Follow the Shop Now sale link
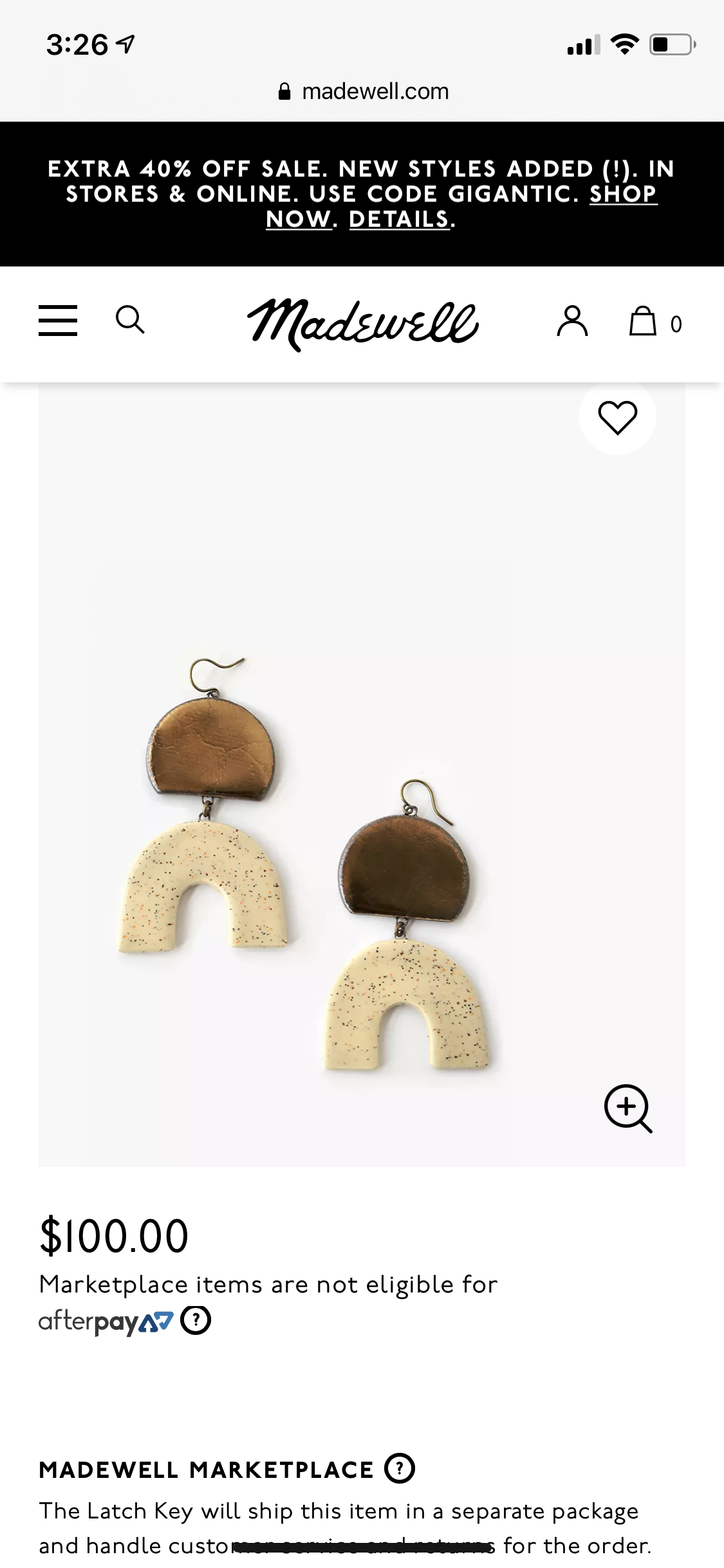Image resolution: width=724 pixels, height=1568 pixels. point(622,194)
